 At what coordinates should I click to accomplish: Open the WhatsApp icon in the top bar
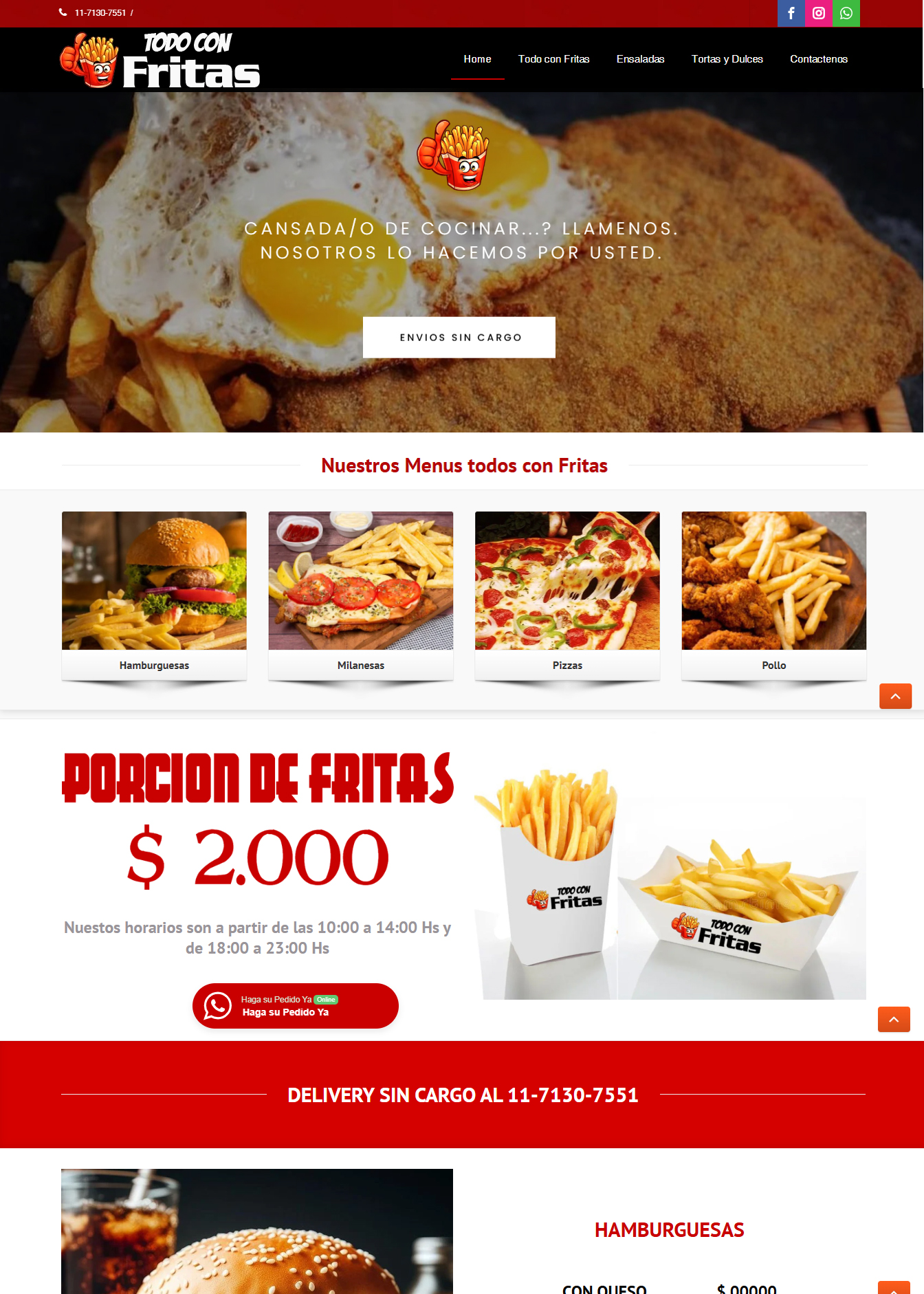pos(846,13)
